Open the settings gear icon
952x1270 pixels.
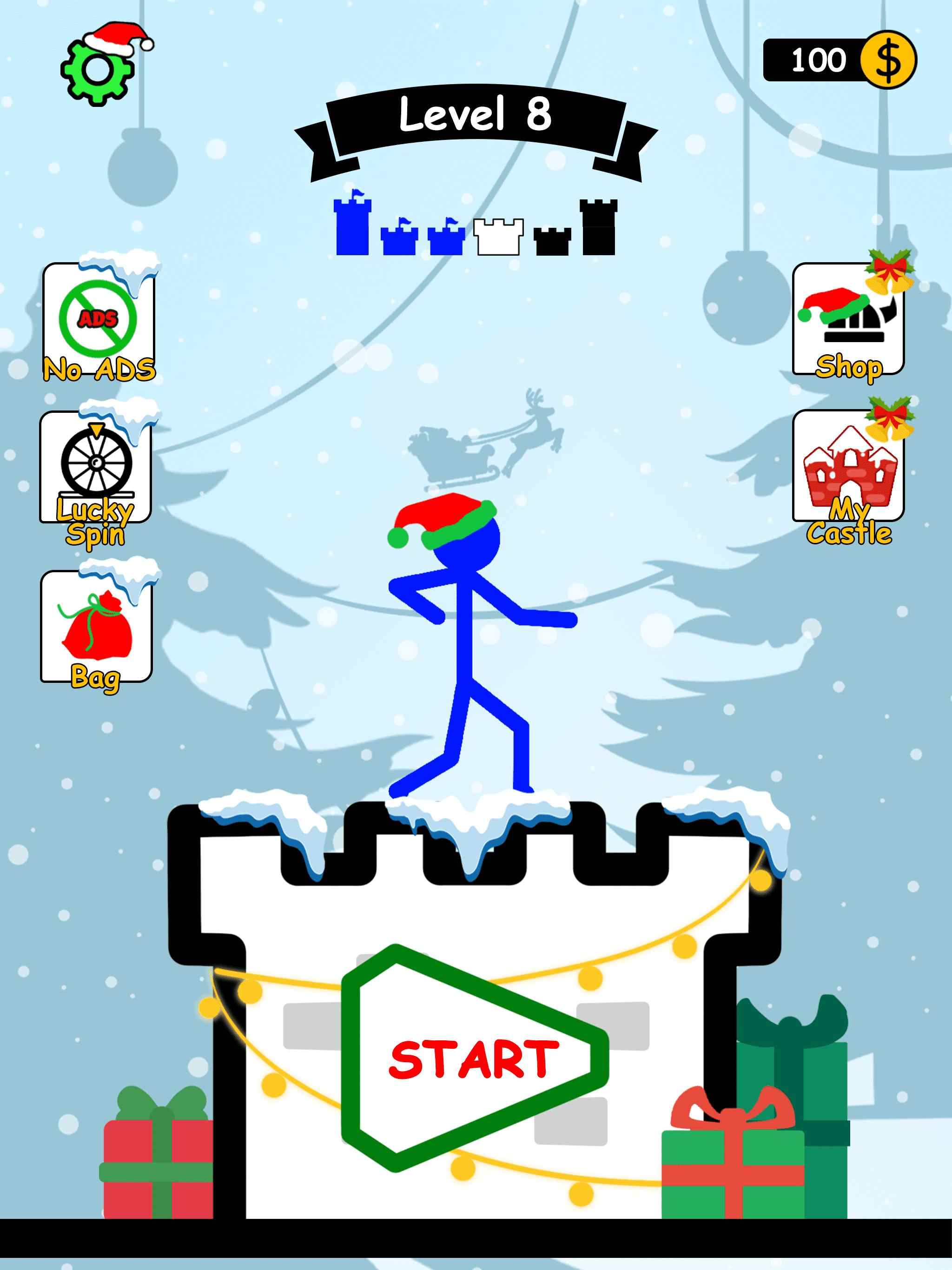pos(97,69)
